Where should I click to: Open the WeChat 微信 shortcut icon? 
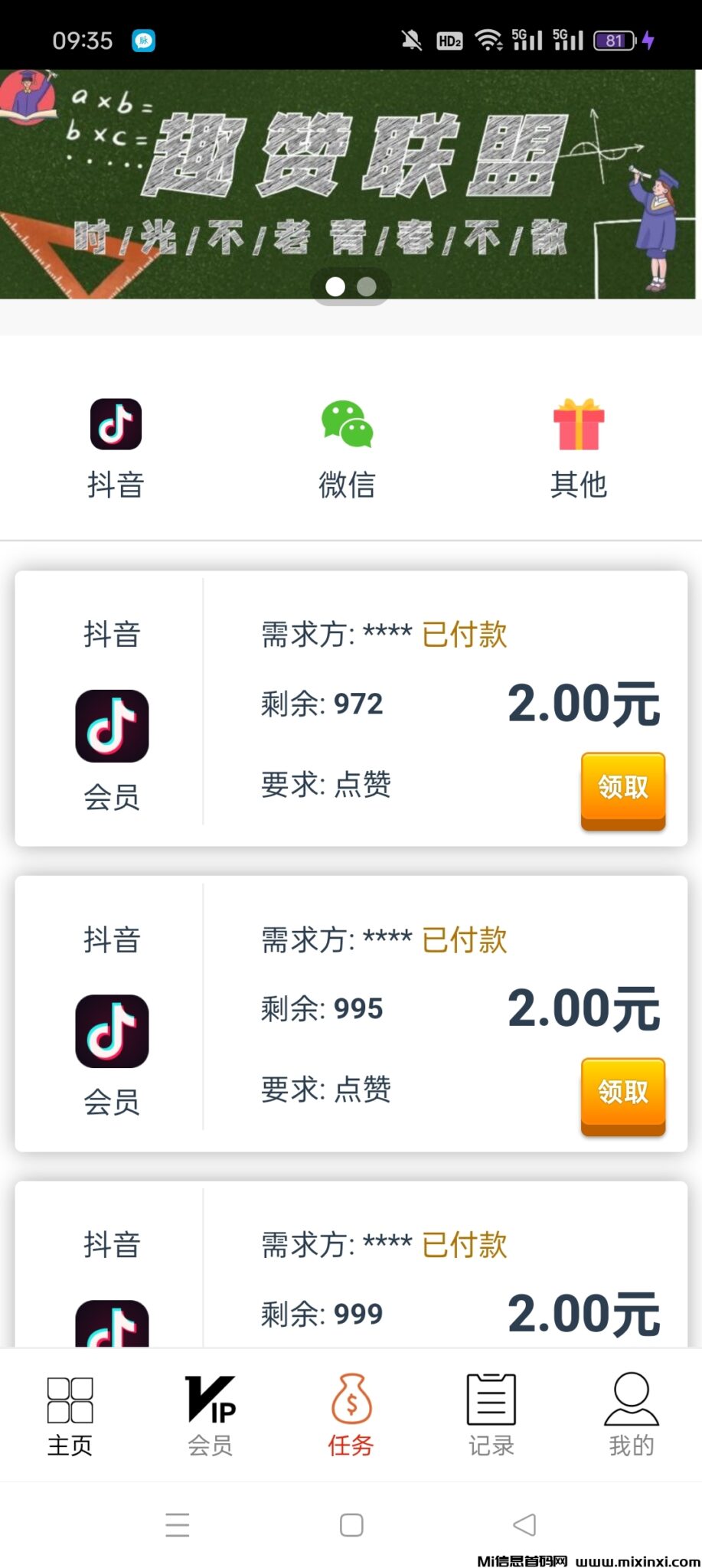347,423
